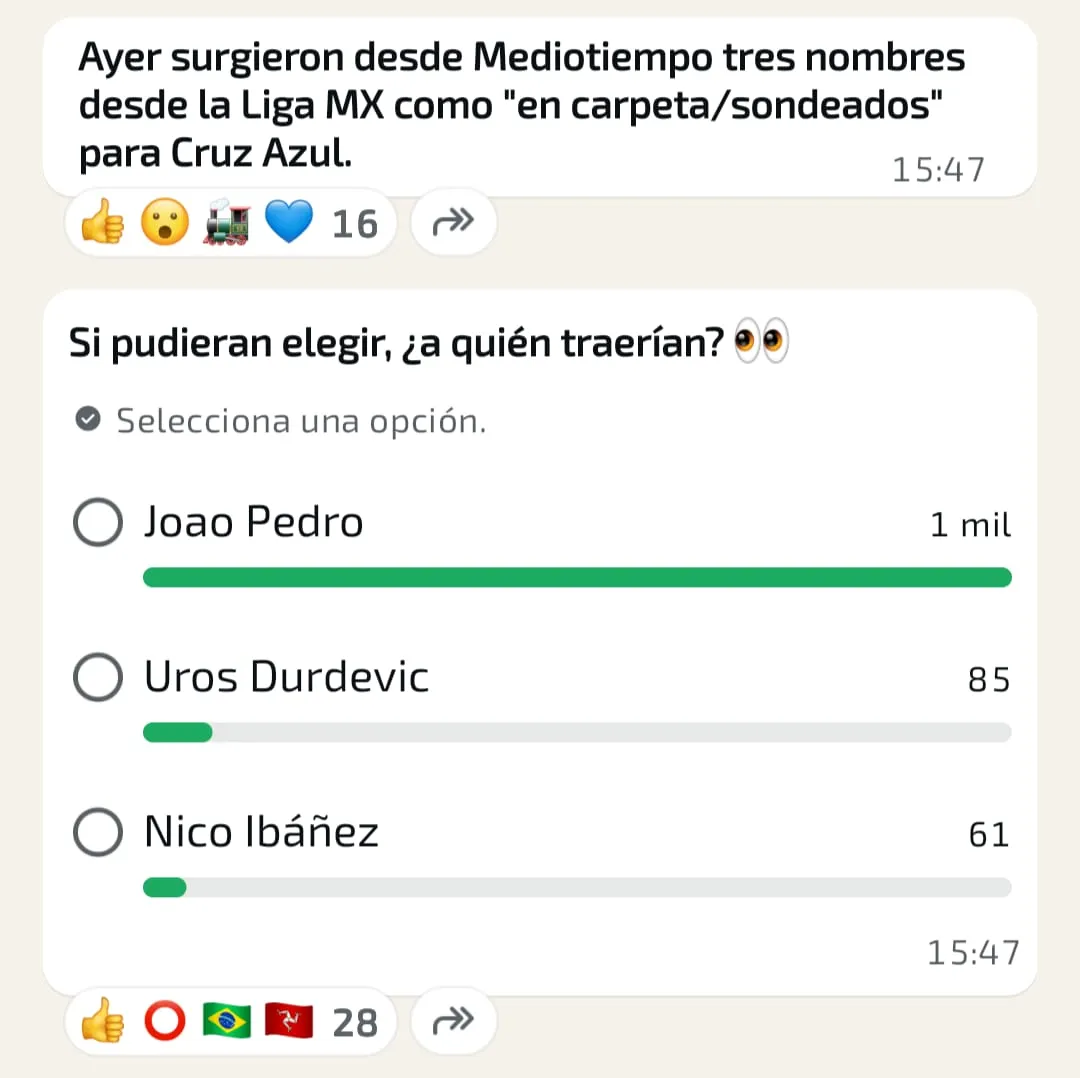View reactions on the poll message
This screenshot has width=1080, height=1078.
pyautogui.click(x=230, y=1022)
